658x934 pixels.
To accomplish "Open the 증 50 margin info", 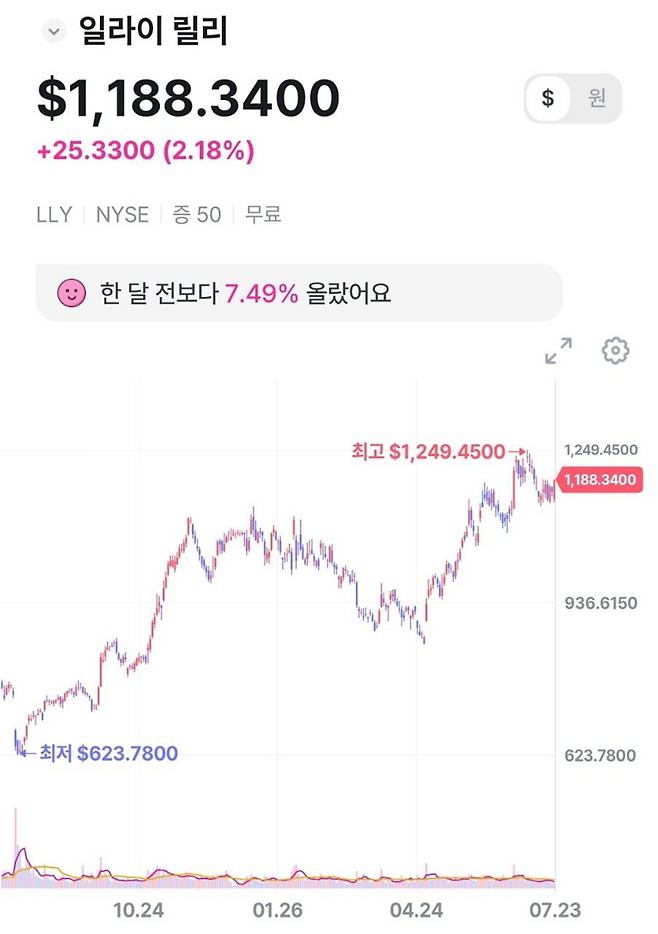I will point(197,214).
